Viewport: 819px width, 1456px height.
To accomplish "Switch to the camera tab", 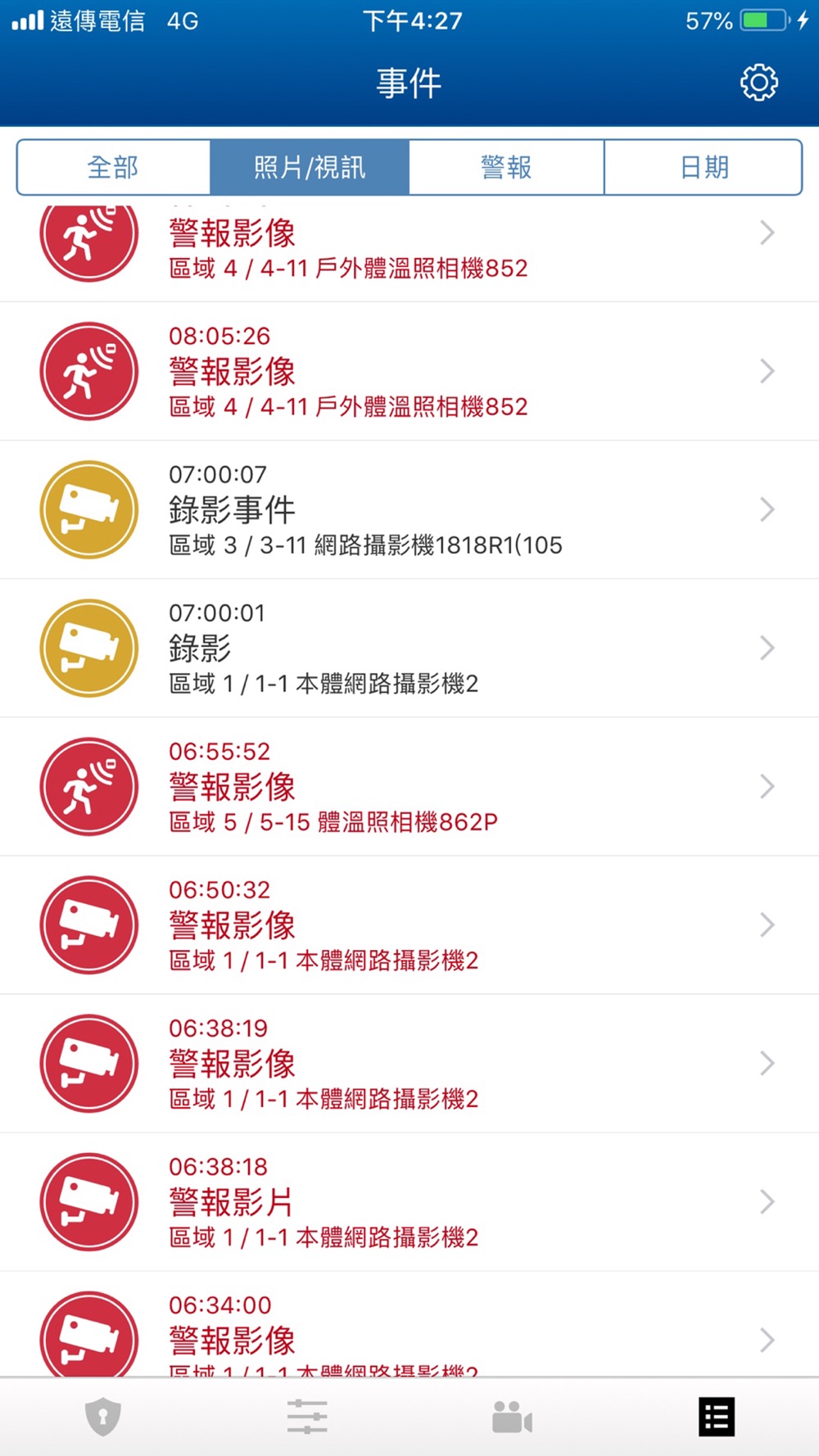I will tap(512, 1417).
